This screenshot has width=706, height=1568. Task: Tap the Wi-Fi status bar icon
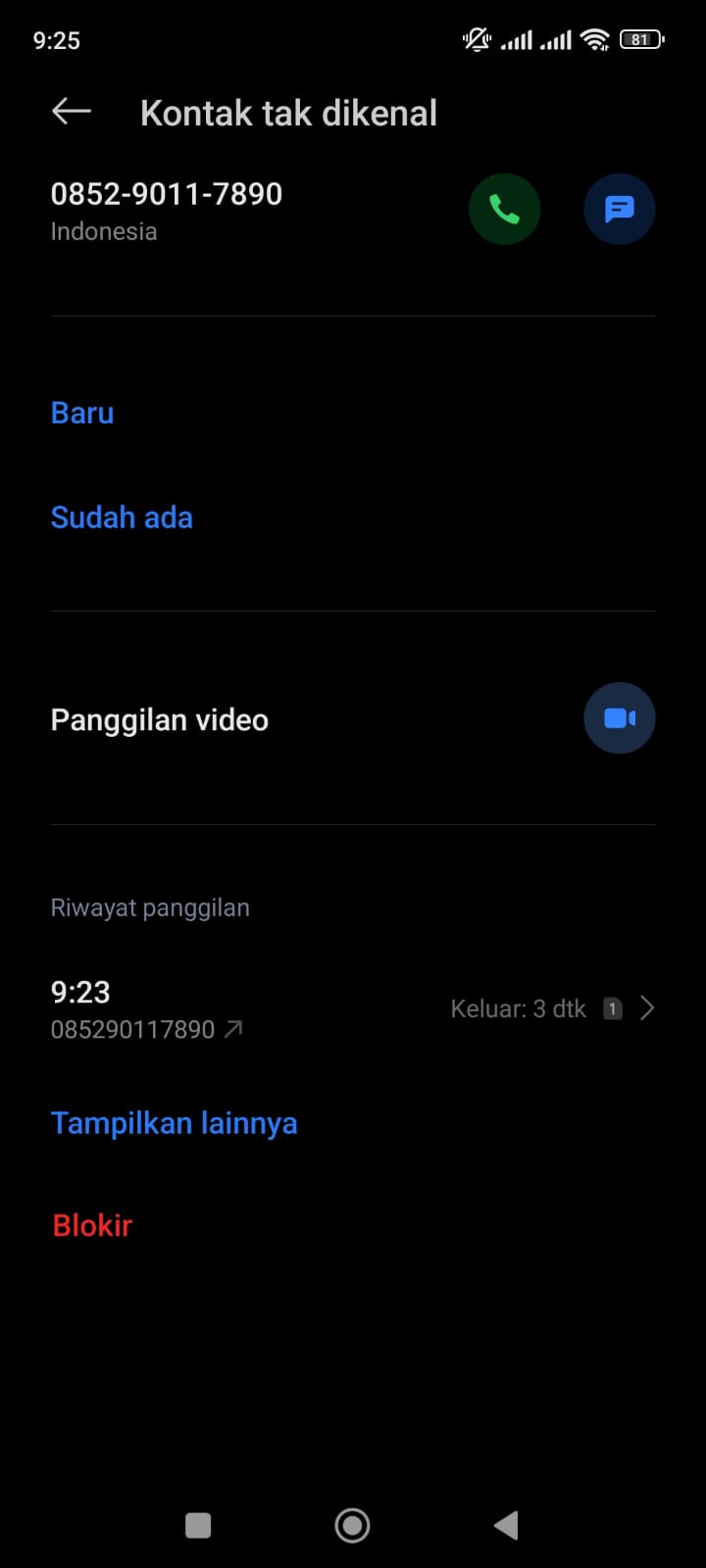pos(594,39)
